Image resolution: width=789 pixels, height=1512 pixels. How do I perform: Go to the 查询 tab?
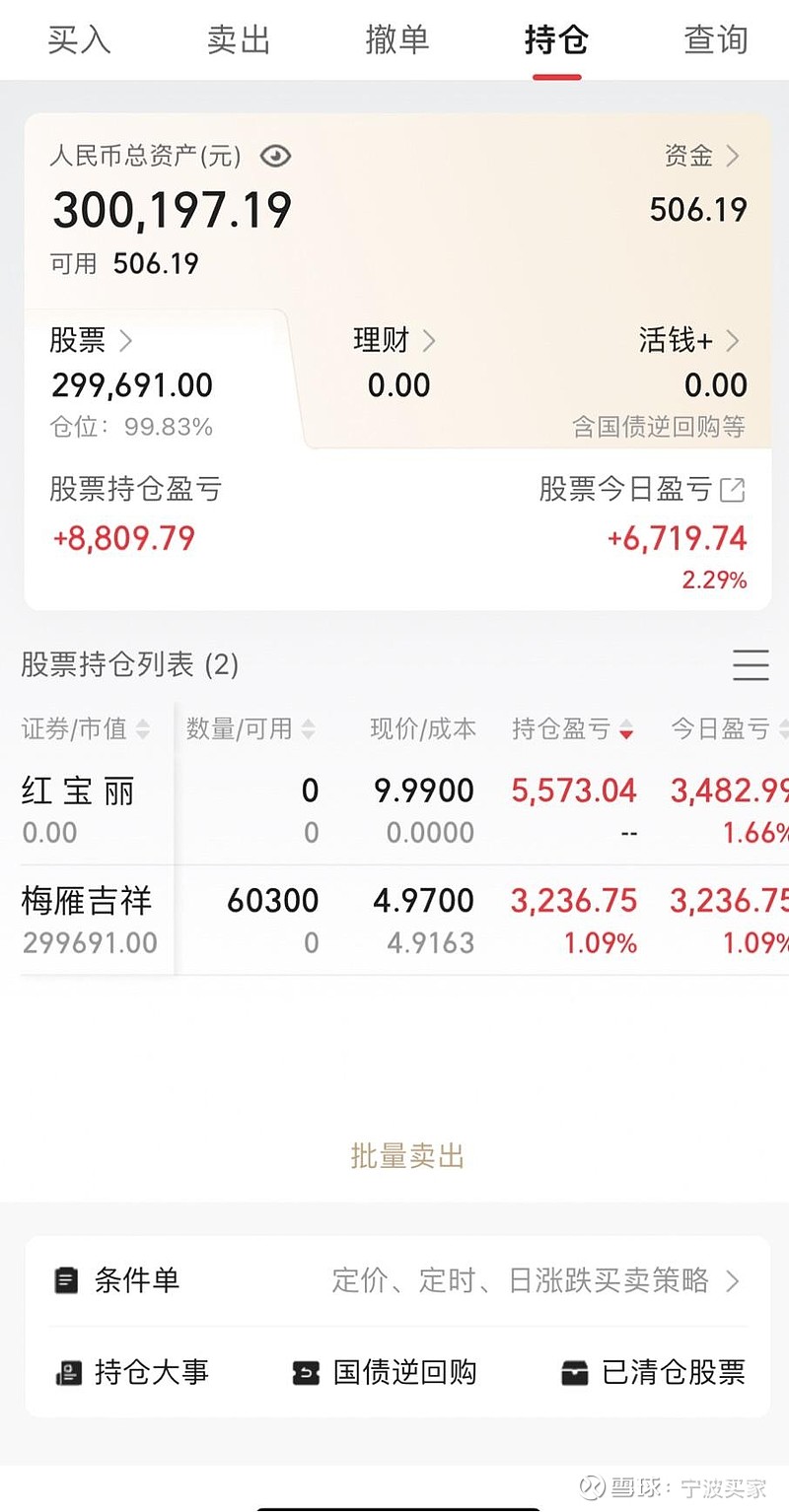(x=716, y=39)
